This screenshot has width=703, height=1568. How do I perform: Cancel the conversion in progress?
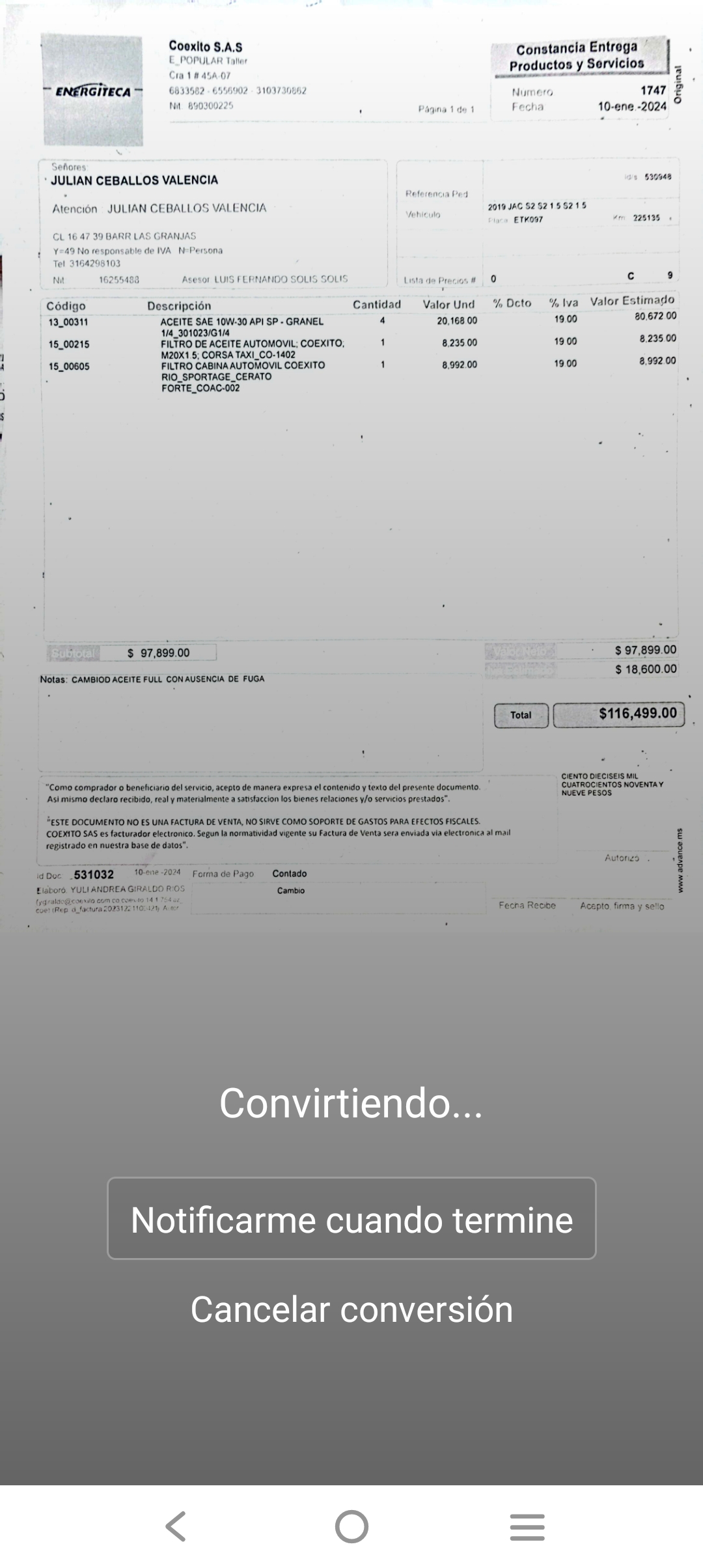(351, 1309)
